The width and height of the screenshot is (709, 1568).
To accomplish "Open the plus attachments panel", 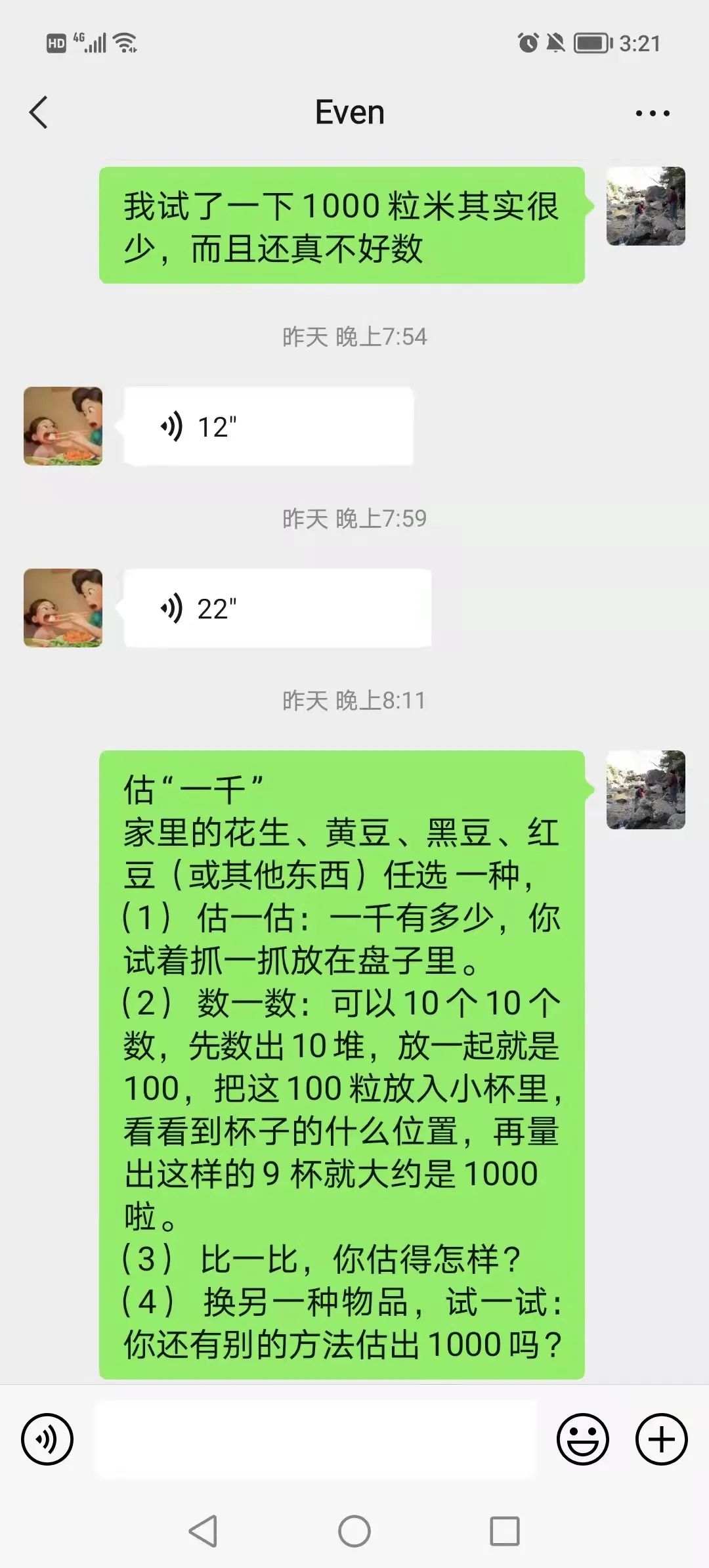I will coord(661,1439).
